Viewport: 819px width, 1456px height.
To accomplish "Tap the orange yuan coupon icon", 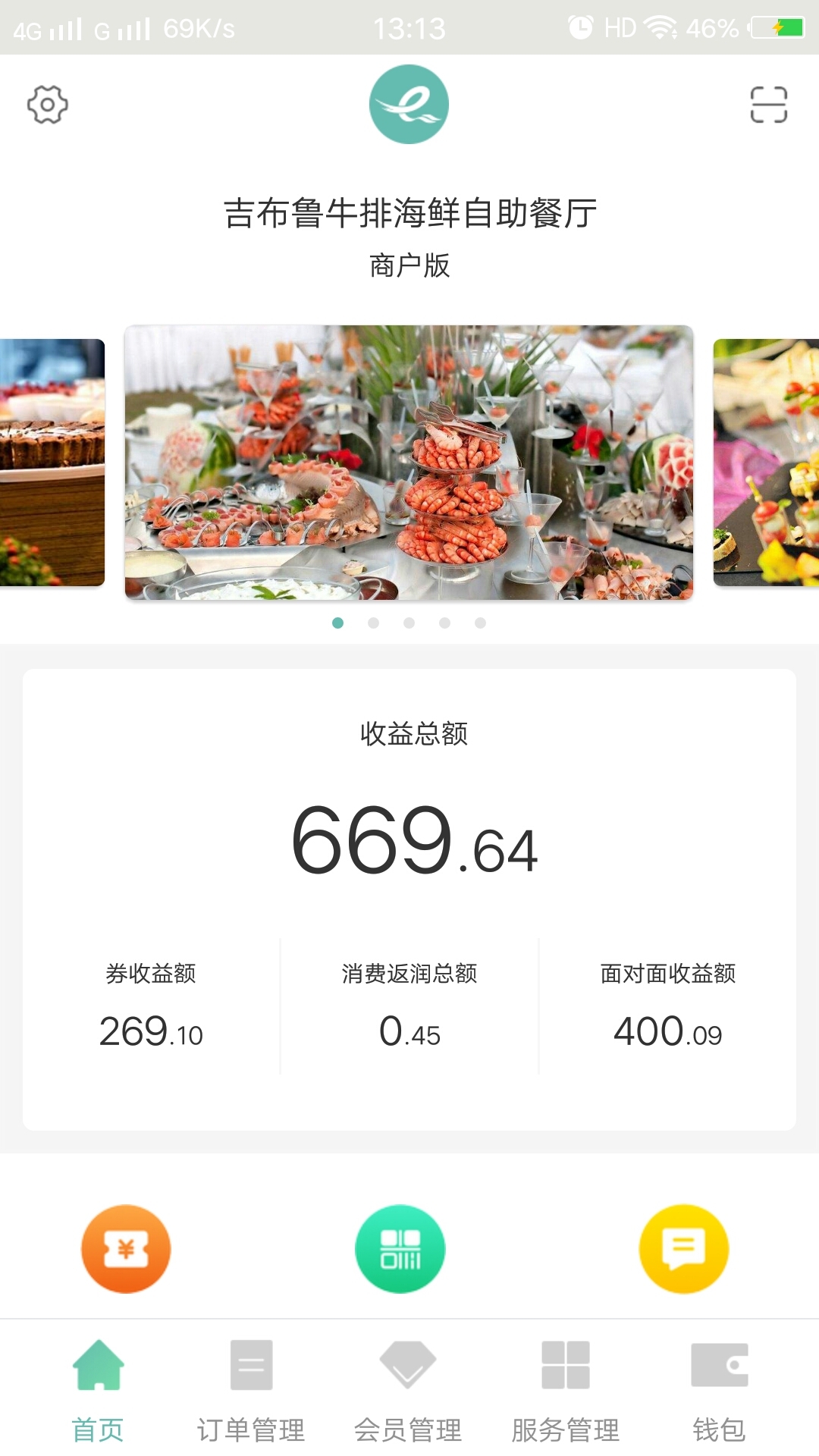I will (x=126, y=1249).
